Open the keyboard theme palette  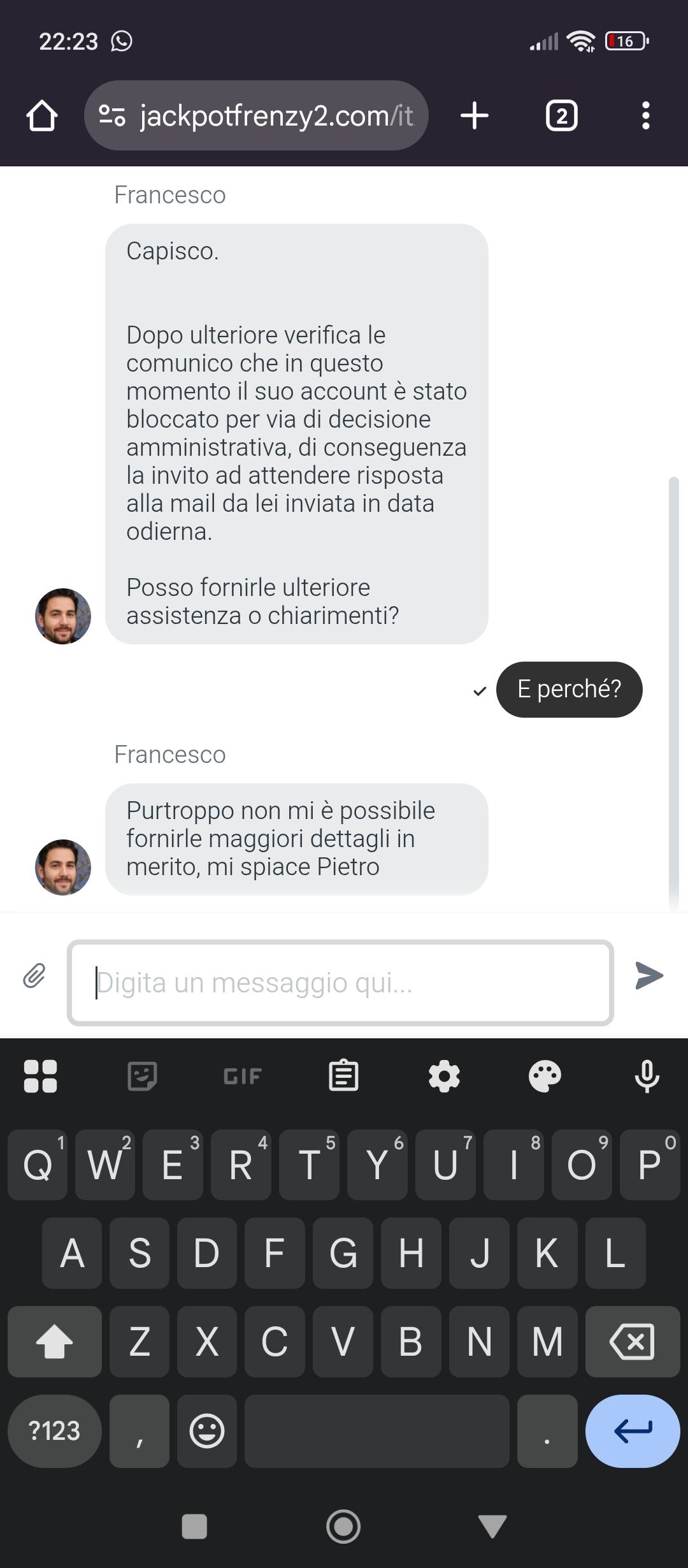pos(545,1076)
